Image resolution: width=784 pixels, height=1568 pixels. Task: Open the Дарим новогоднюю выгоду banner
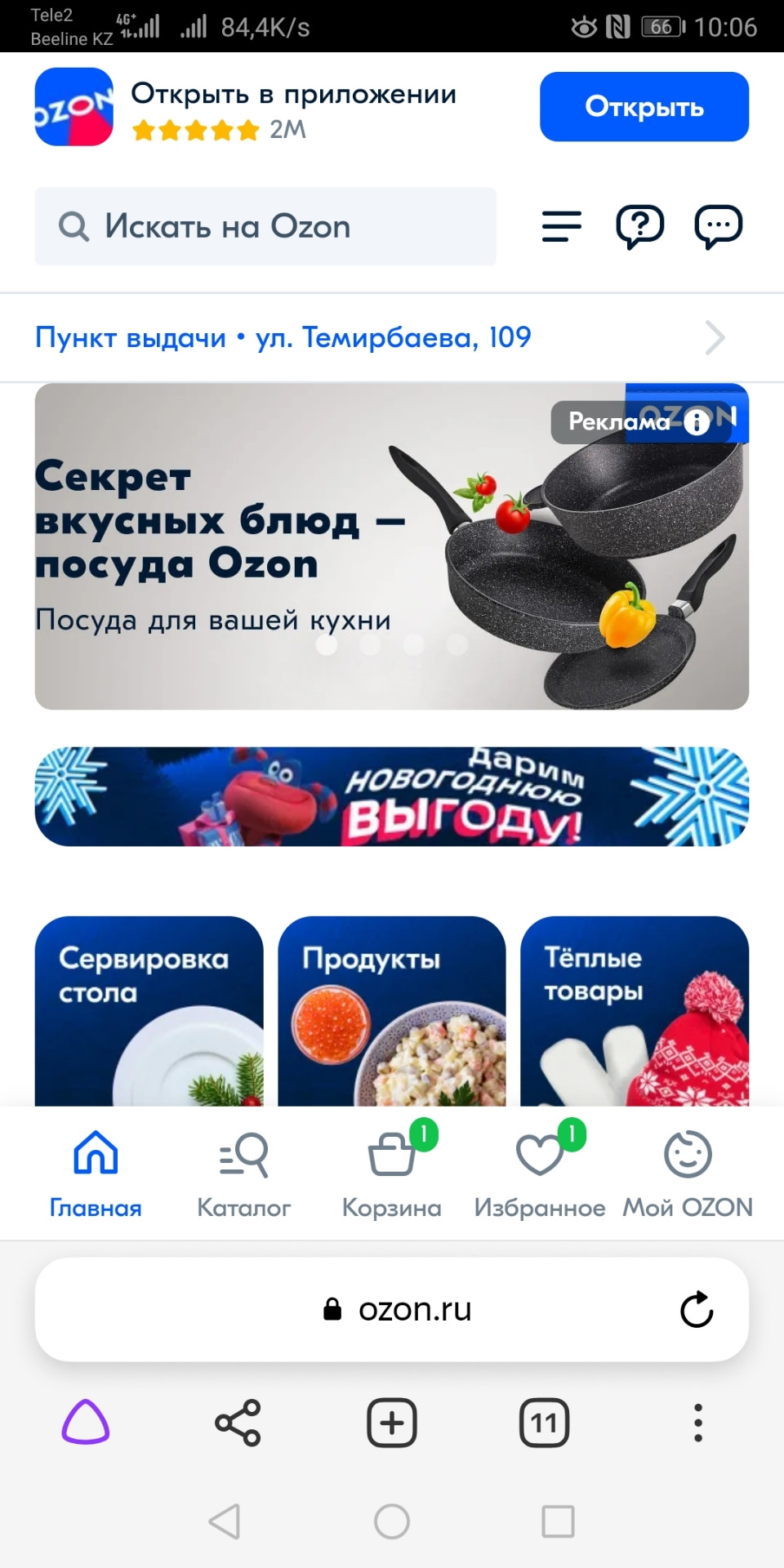[x=392, y=796]
